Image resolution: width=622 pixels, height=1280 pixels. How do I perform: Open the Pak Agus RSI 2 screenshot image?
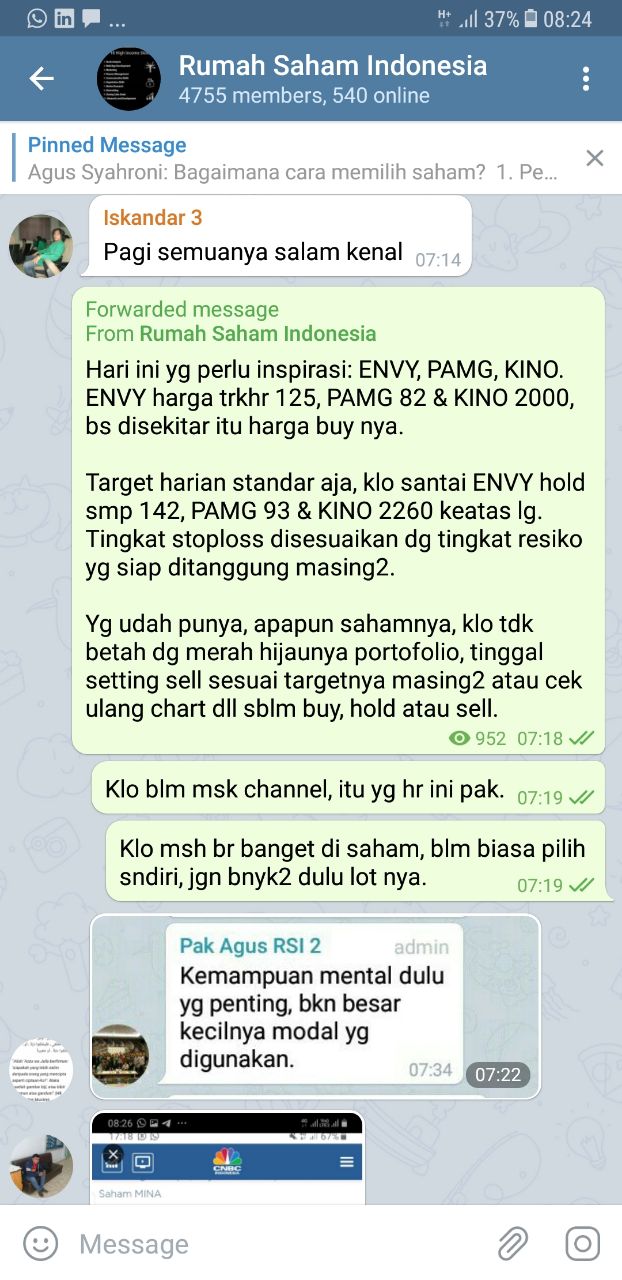point(315,1006)
